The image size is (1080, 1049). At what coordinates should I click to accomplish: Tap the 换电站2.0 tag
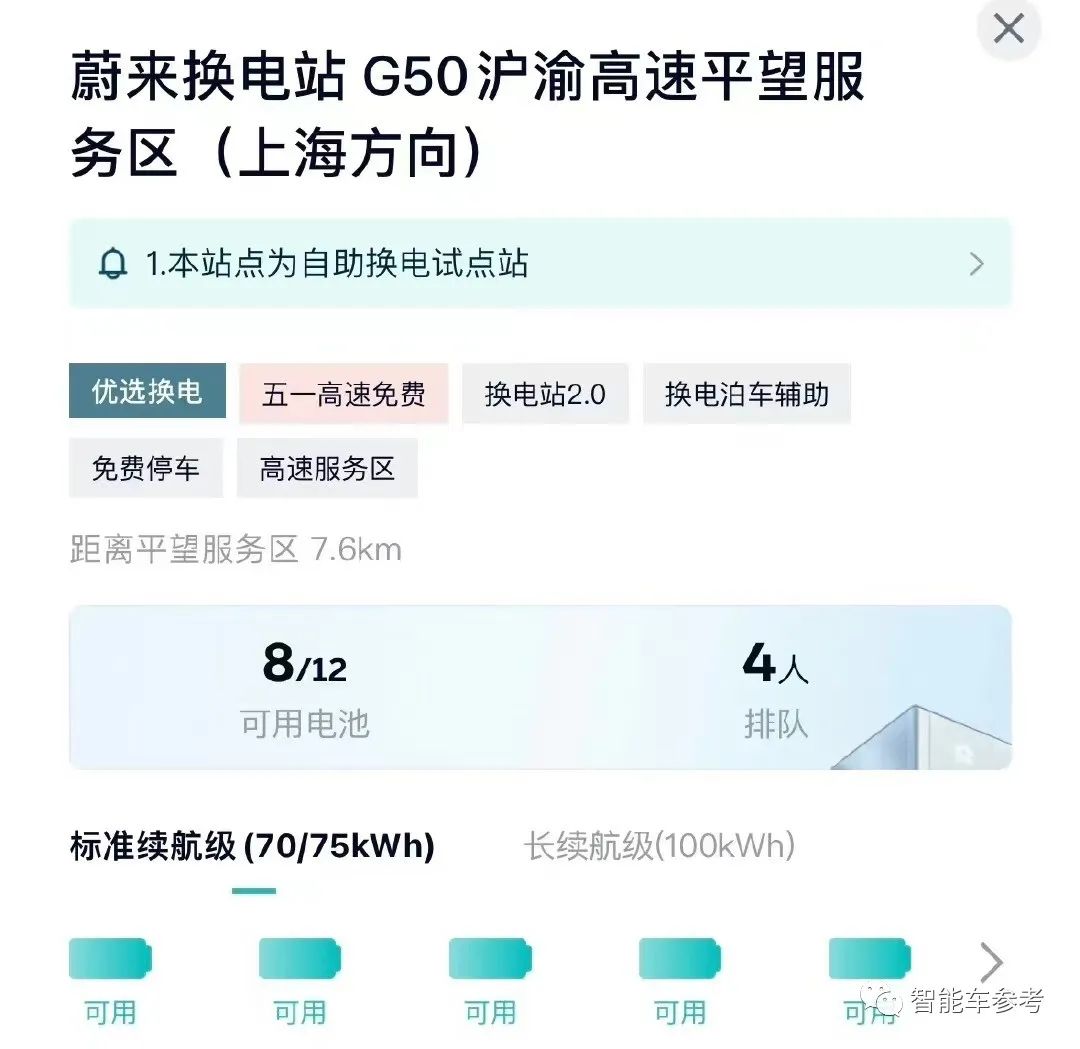(x=545, y=393)
